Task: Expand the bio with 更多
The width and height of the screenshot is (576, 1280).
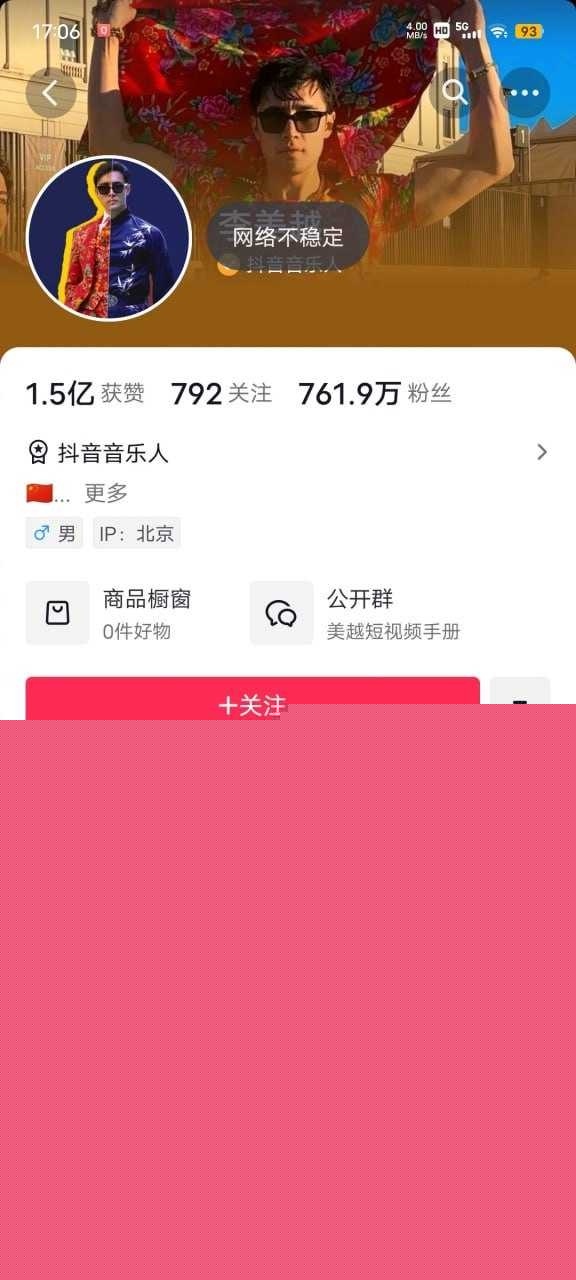Action: [106, 493]
